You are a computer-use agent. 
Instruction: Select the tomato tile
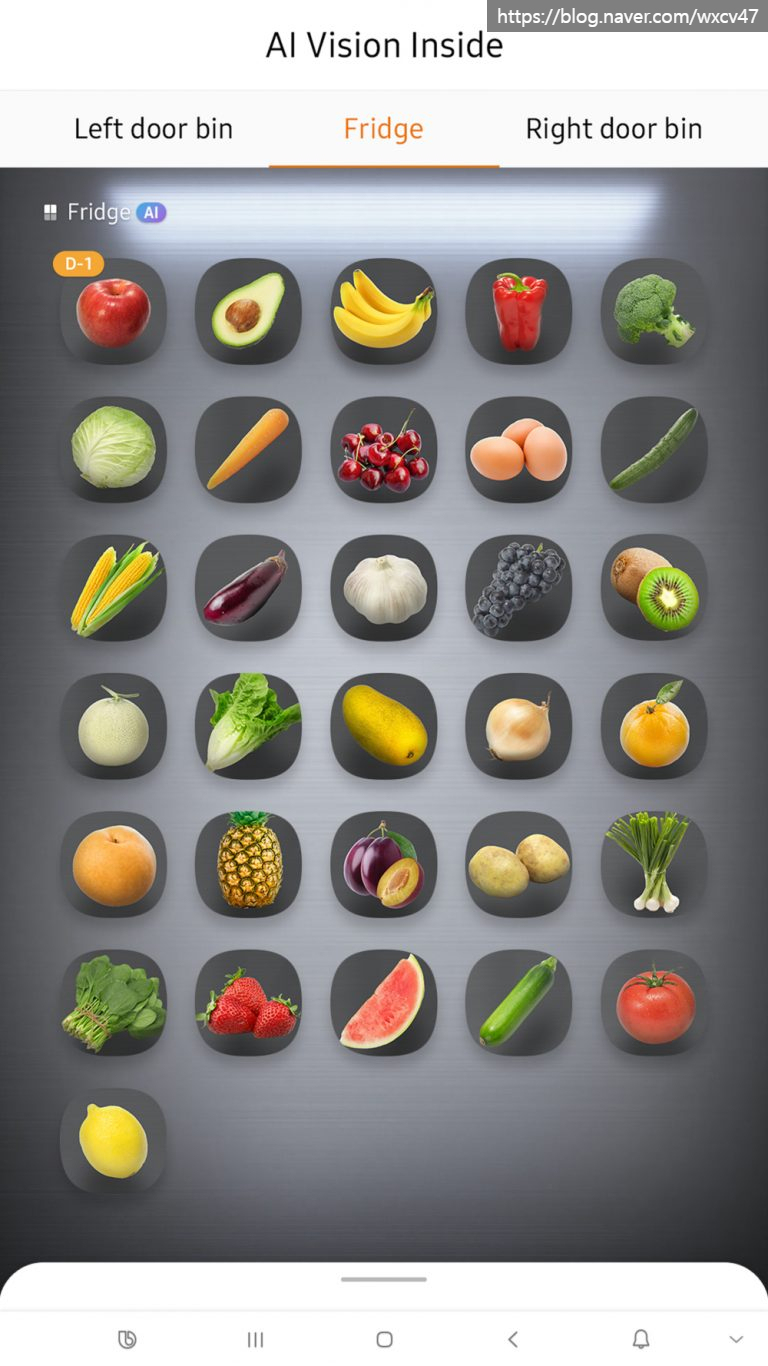tap(653, 1002)
